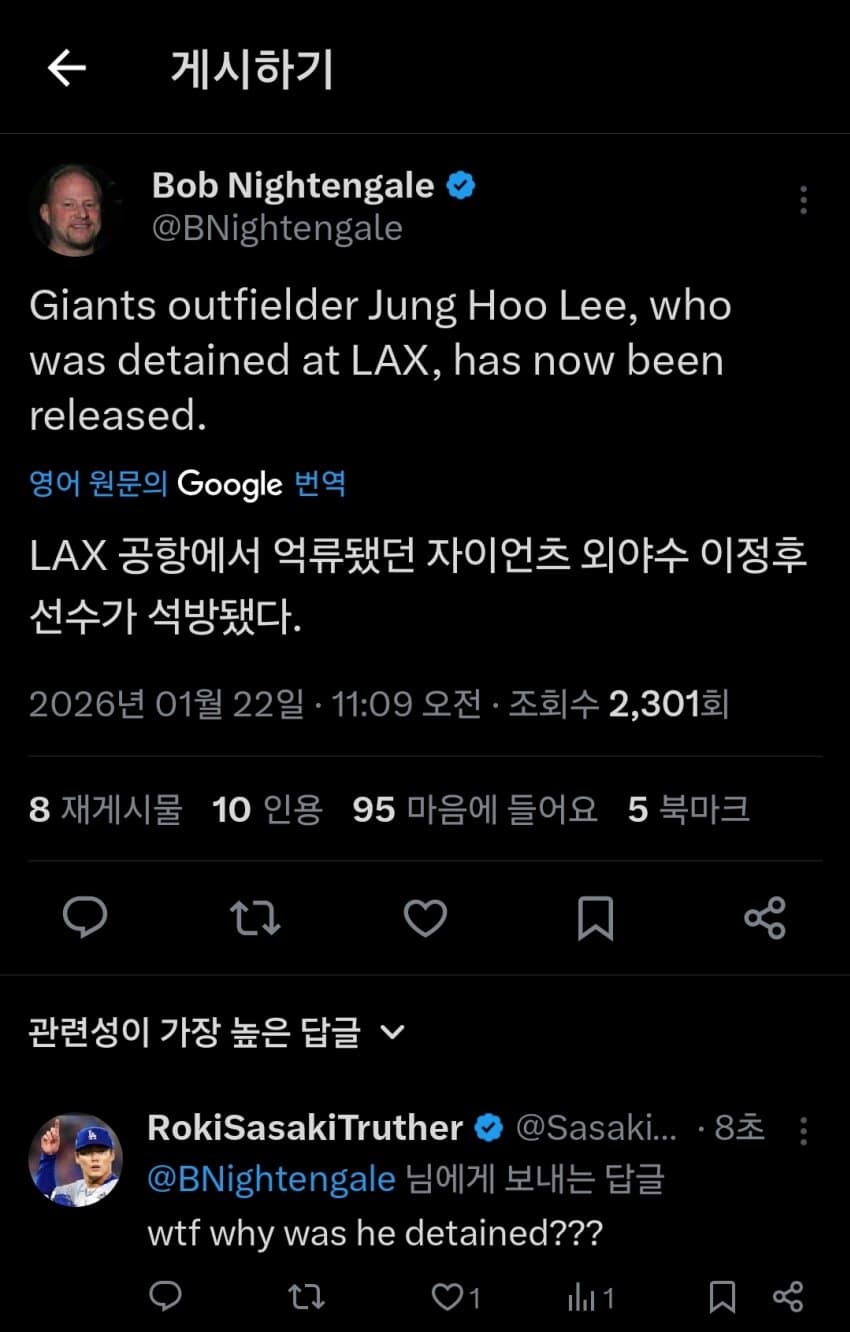850x1332 pixels.
Task: Share Bob Nightengale's post
Action: click(x=765, y=917)
